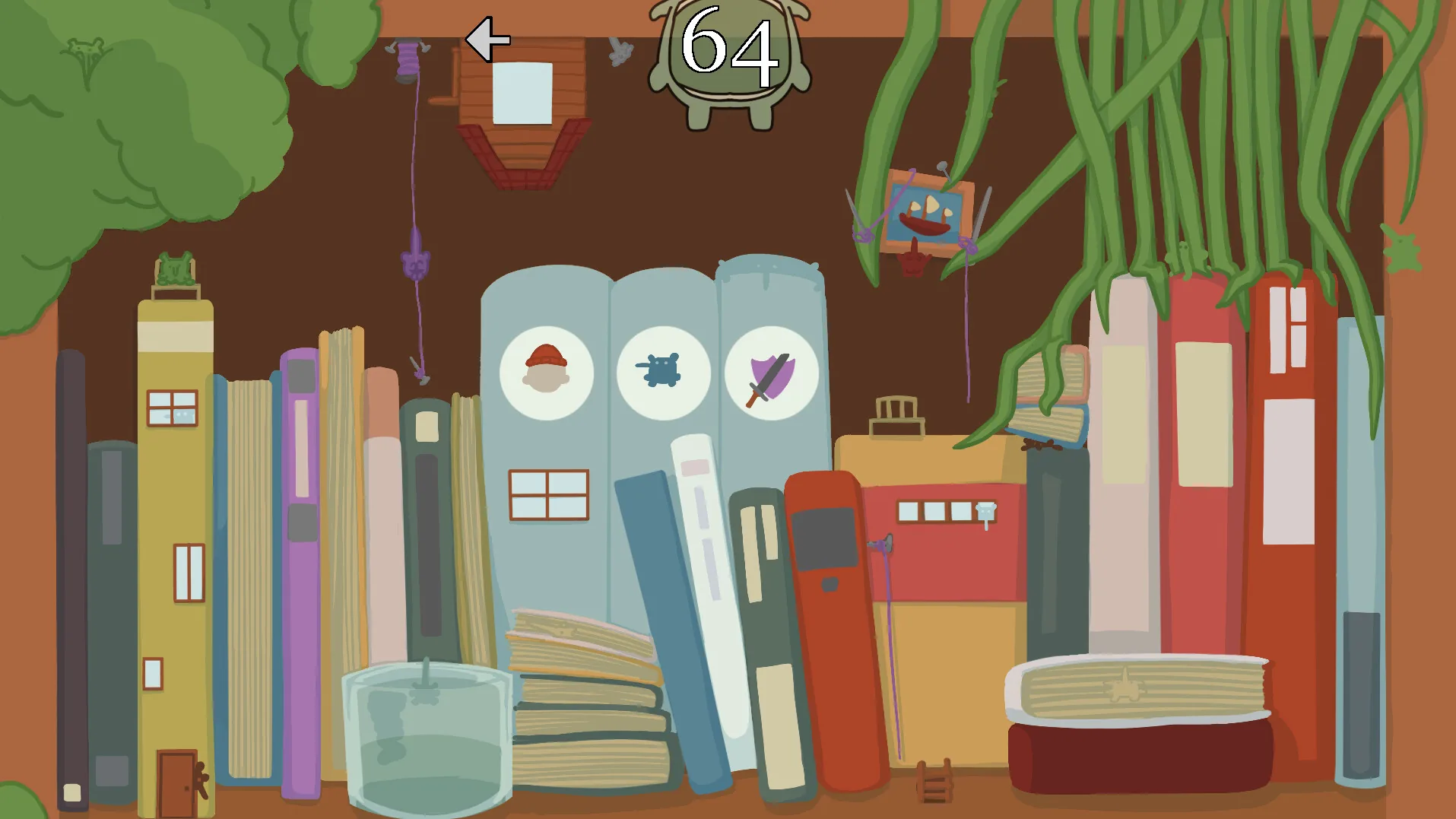Select the red beanie character book
The width and height of the screenshot is (1456, 819).
(546, 373)
